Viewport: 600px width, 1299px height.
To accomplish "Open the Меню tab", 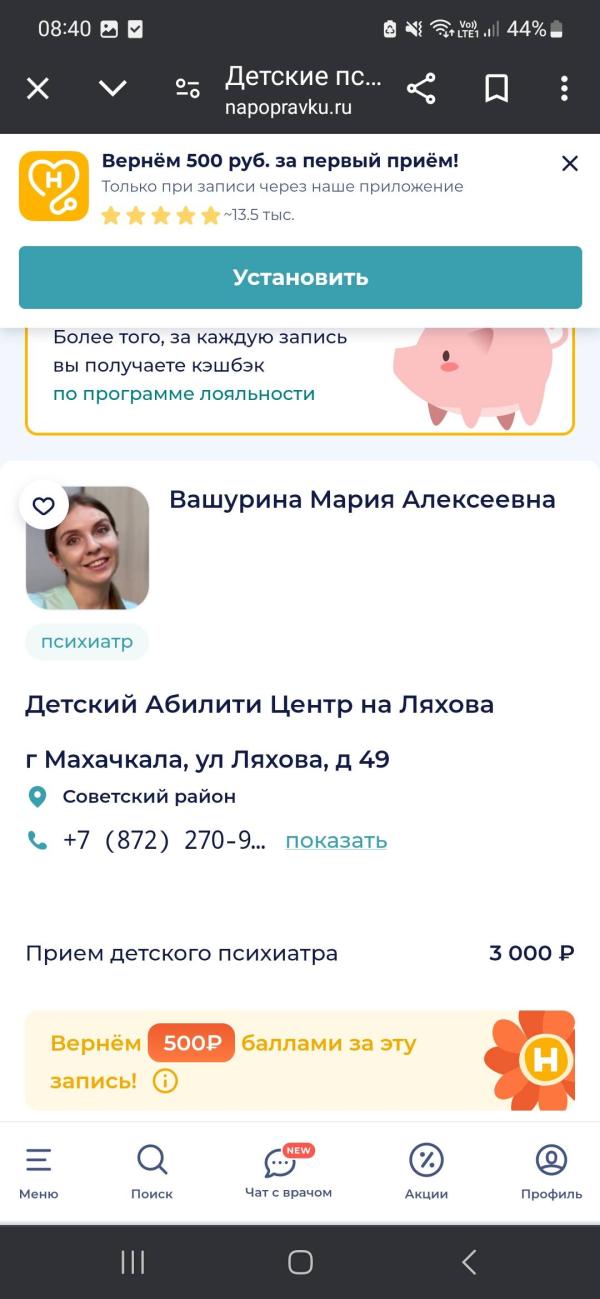I will [38, 1172].
